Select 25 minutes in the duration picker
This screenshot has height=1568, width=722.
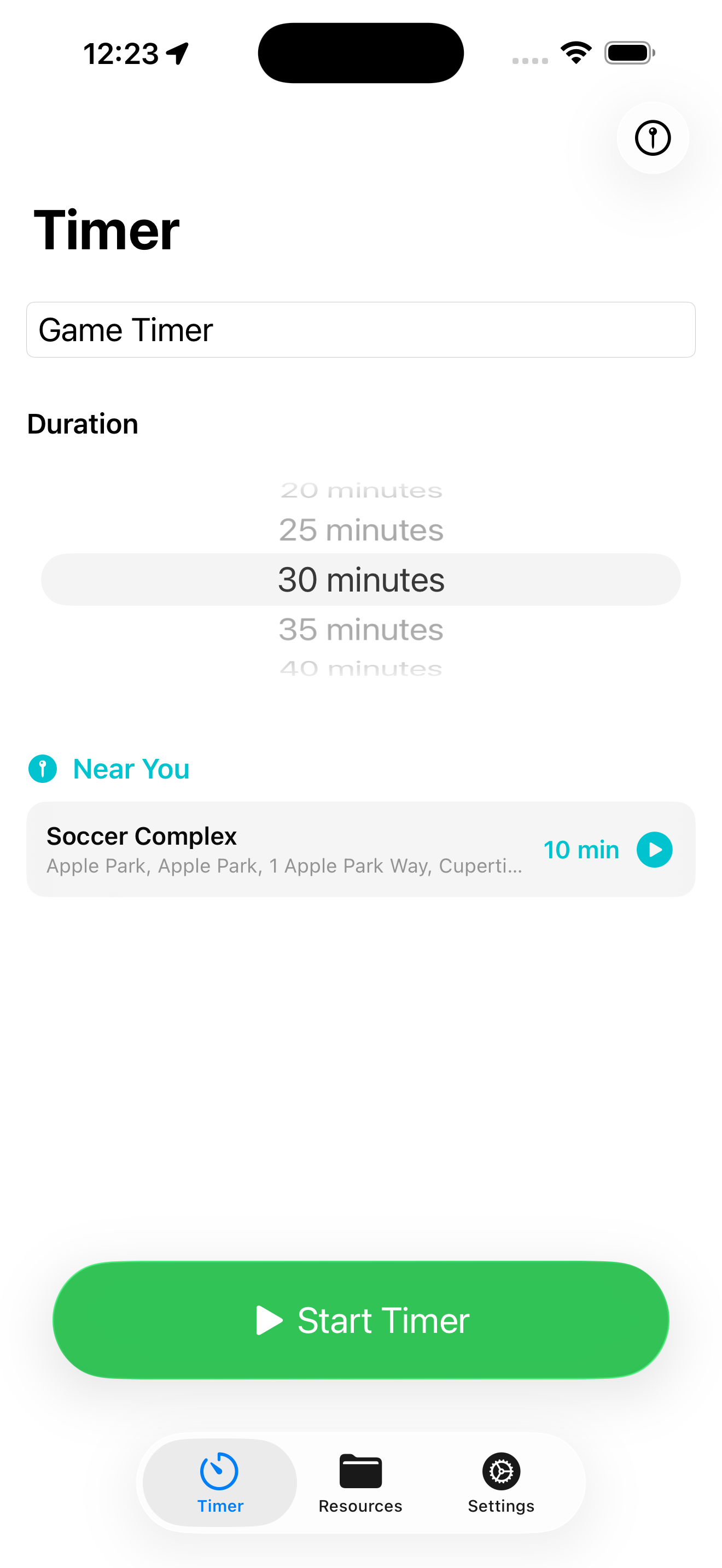(360, 530)
